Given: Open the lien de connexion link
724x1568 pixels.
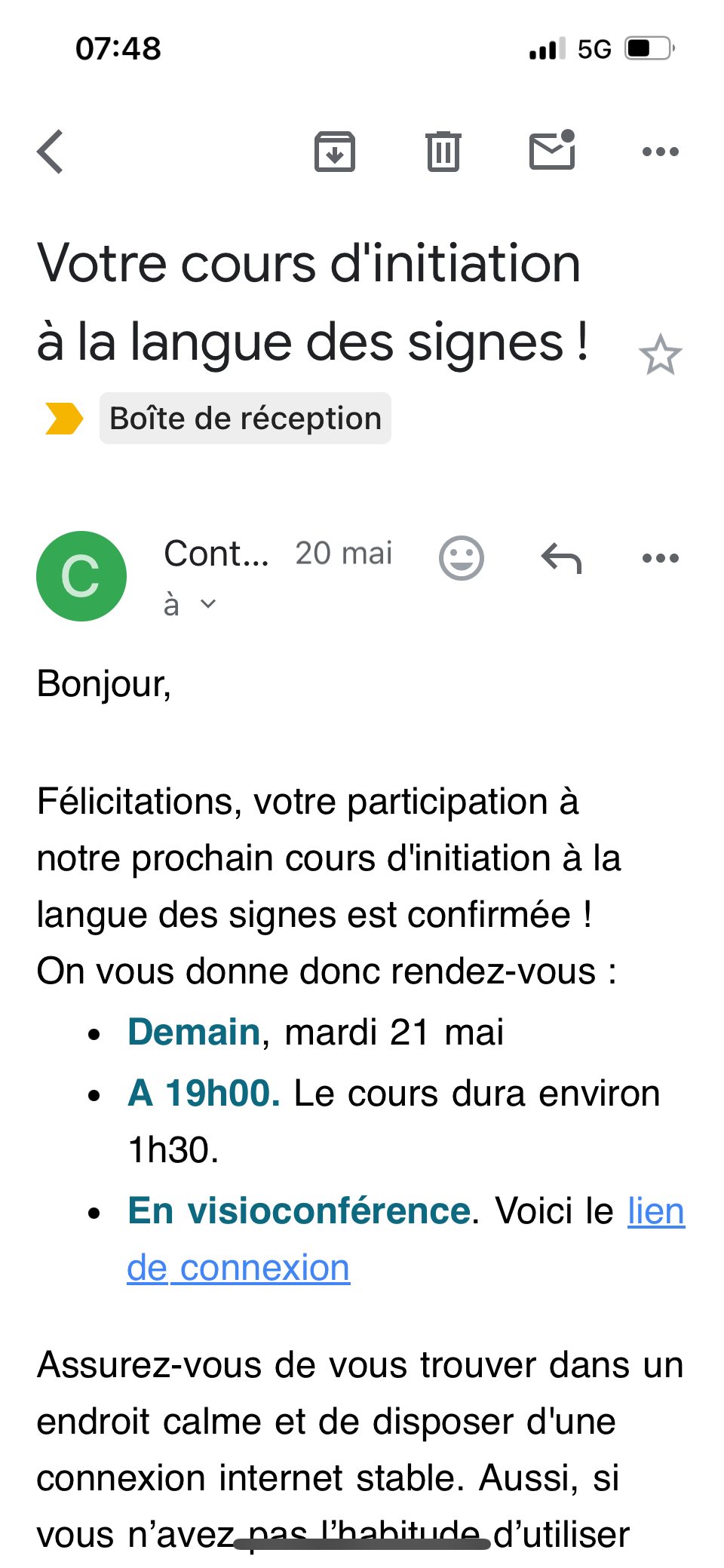Looking at the screenshot, I should [406, 1239].
